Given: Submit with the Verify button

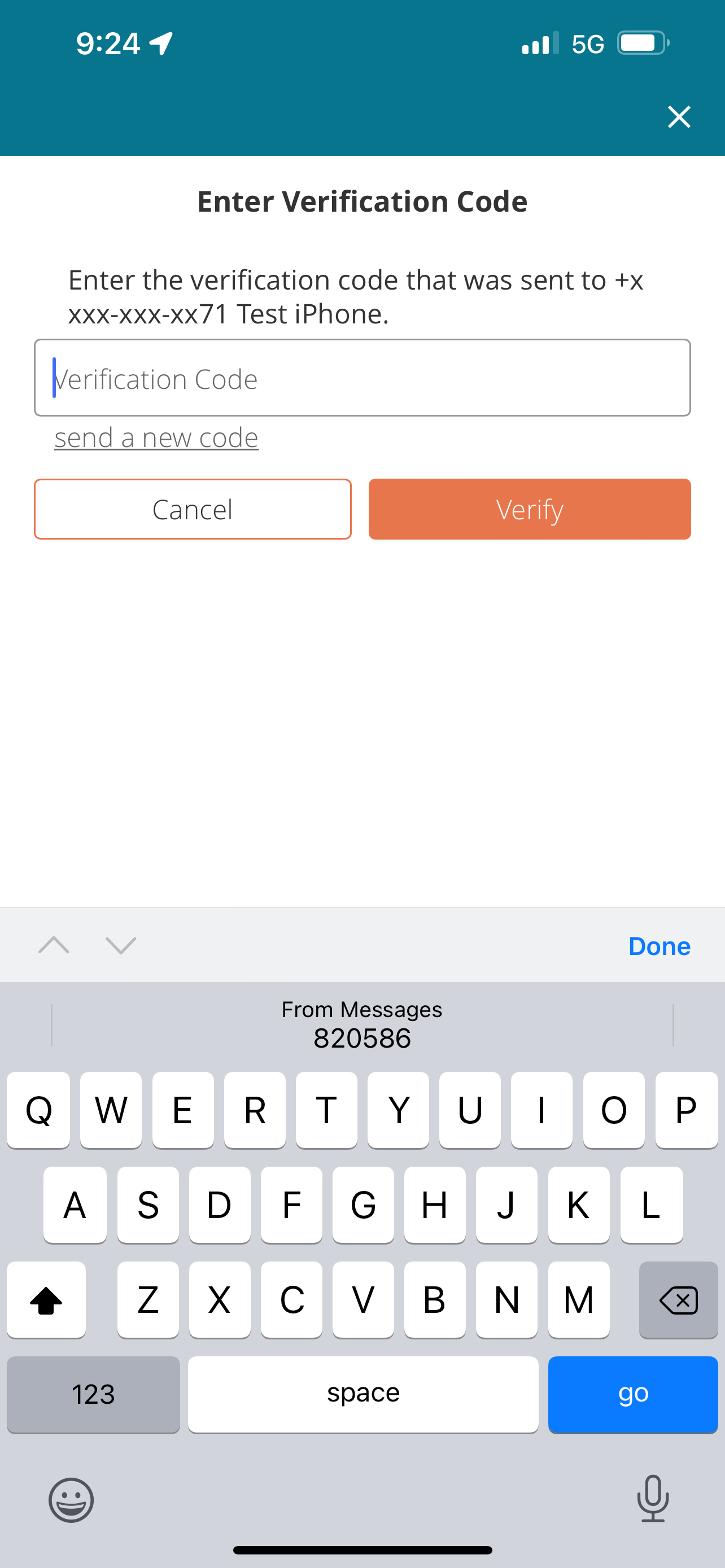Looking at the screenshot, I should point(530,509).
